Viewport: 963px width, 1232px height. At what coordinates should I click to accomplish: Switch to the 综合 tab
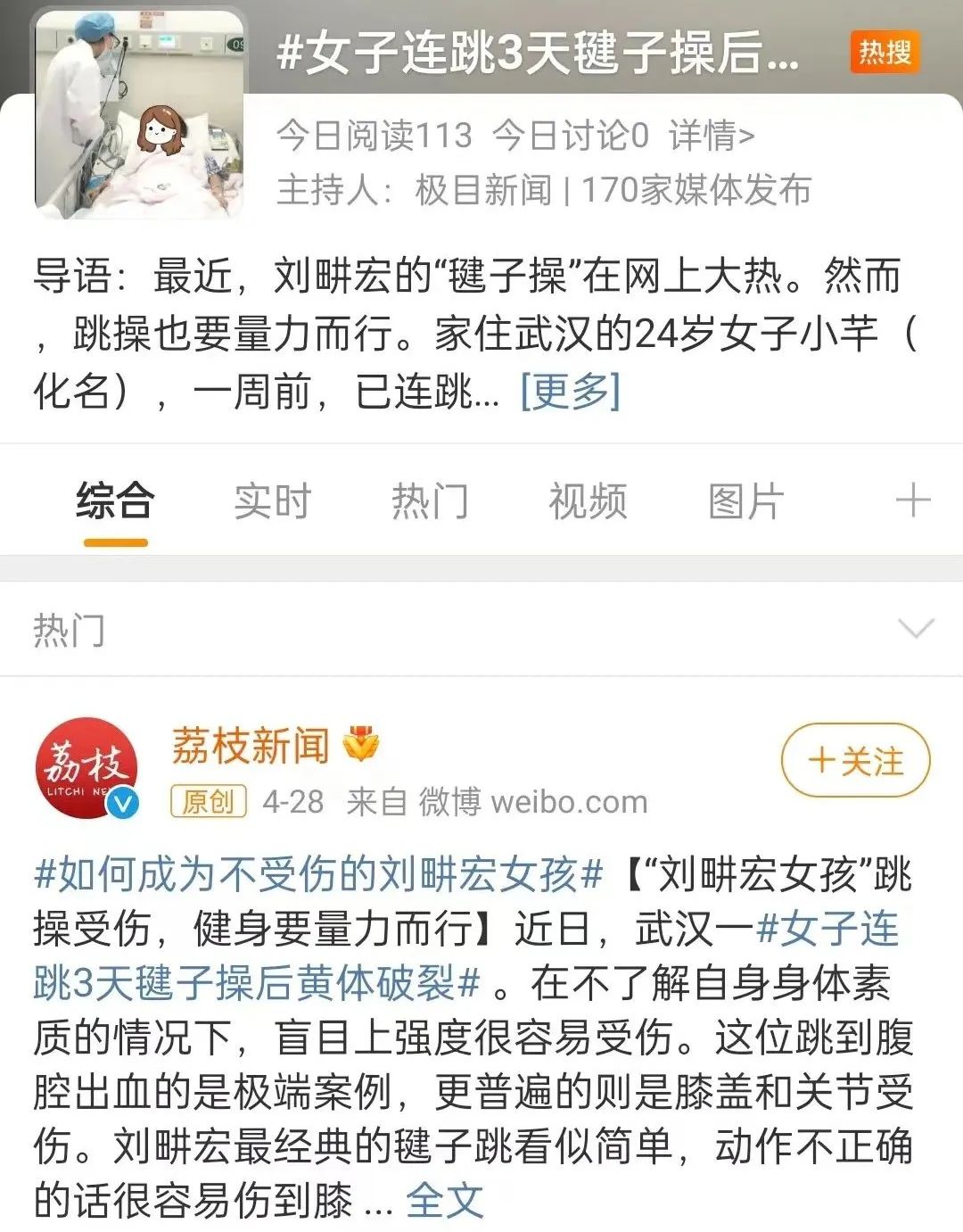(x=115, y=501)
